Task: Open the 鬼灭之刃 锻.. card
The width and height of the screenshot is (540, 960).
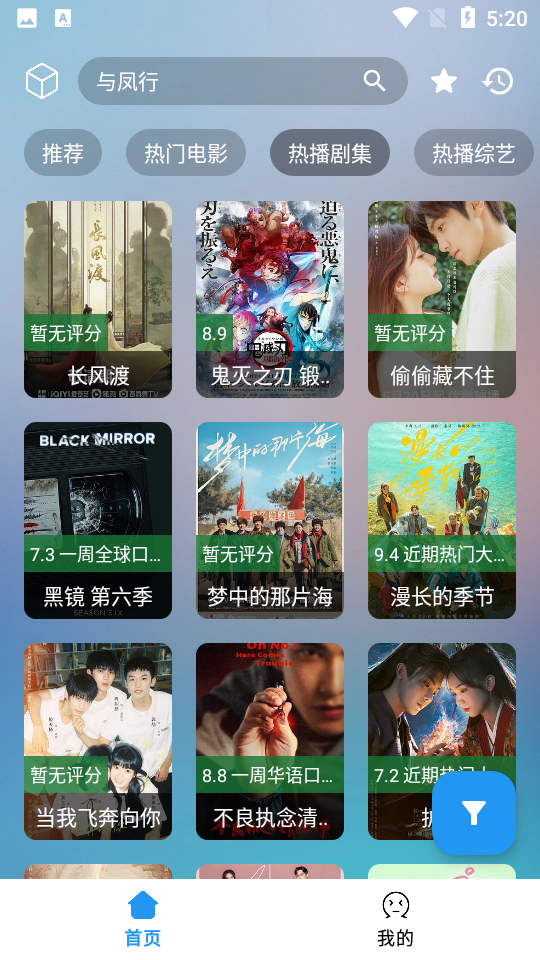Action: 270,299
